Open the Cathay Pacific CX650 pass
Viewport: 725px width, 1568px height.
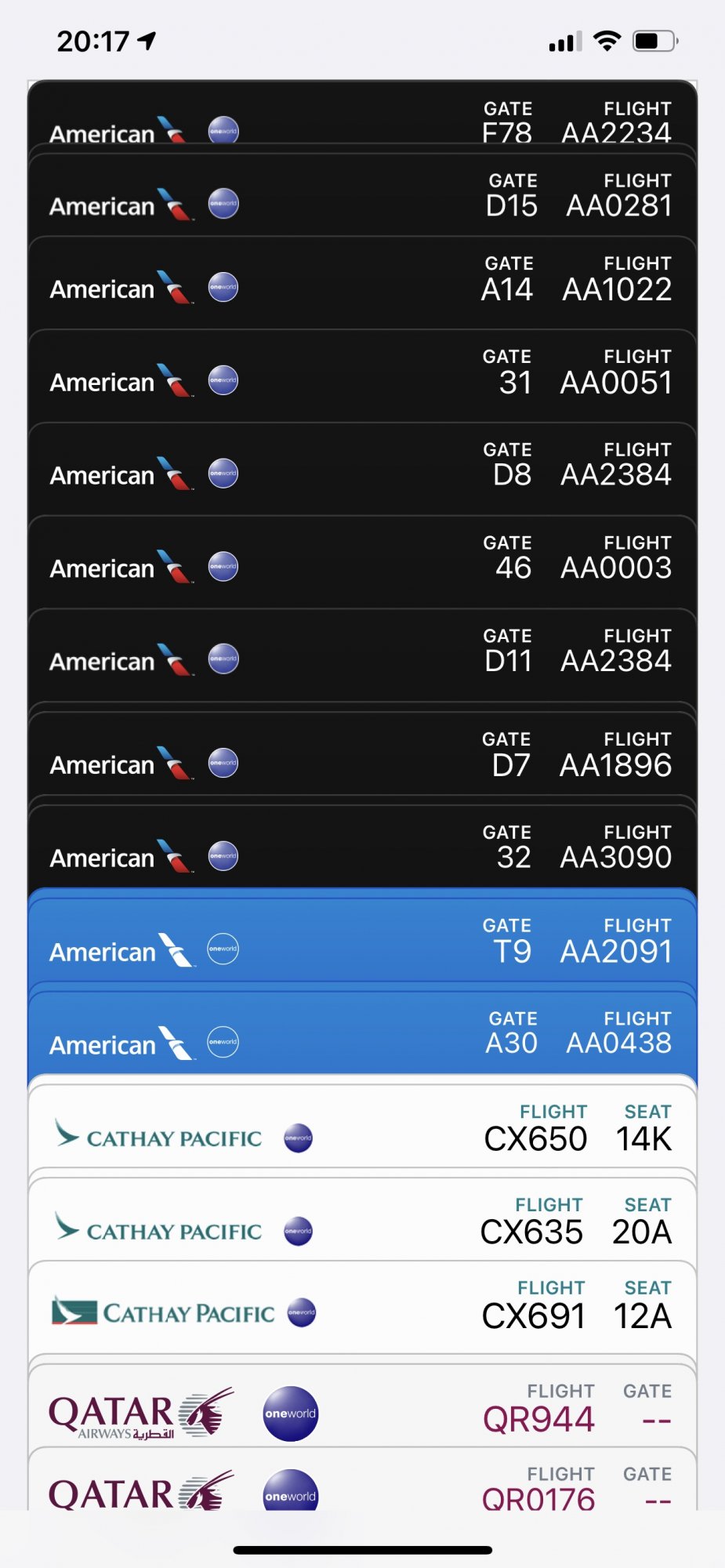click(362, 1133)
